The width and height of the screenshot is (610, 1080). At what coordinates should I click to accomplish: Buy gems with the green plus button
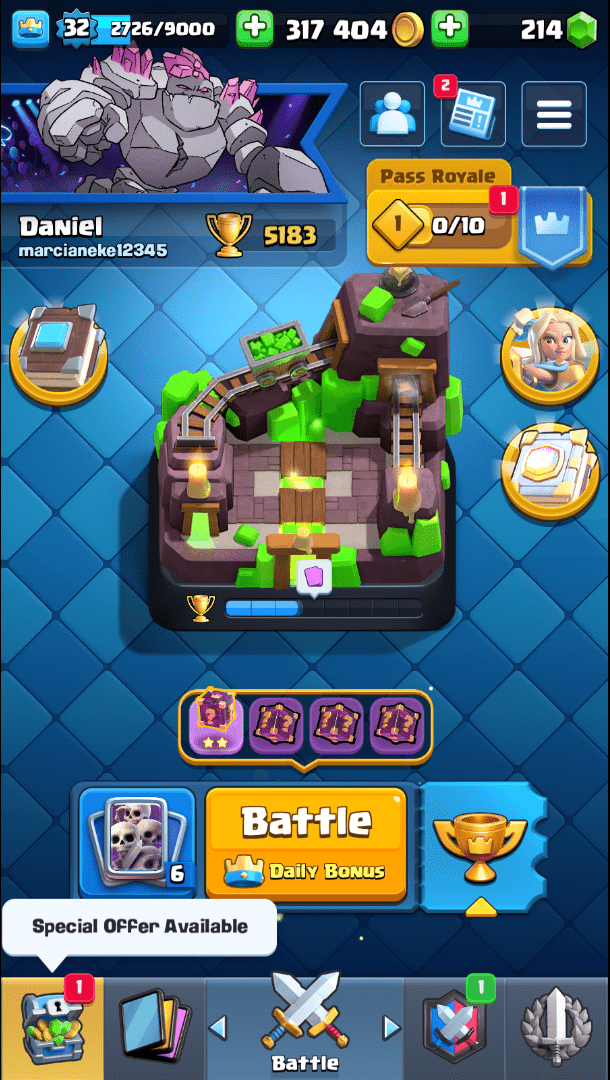(x=449, y=29)
